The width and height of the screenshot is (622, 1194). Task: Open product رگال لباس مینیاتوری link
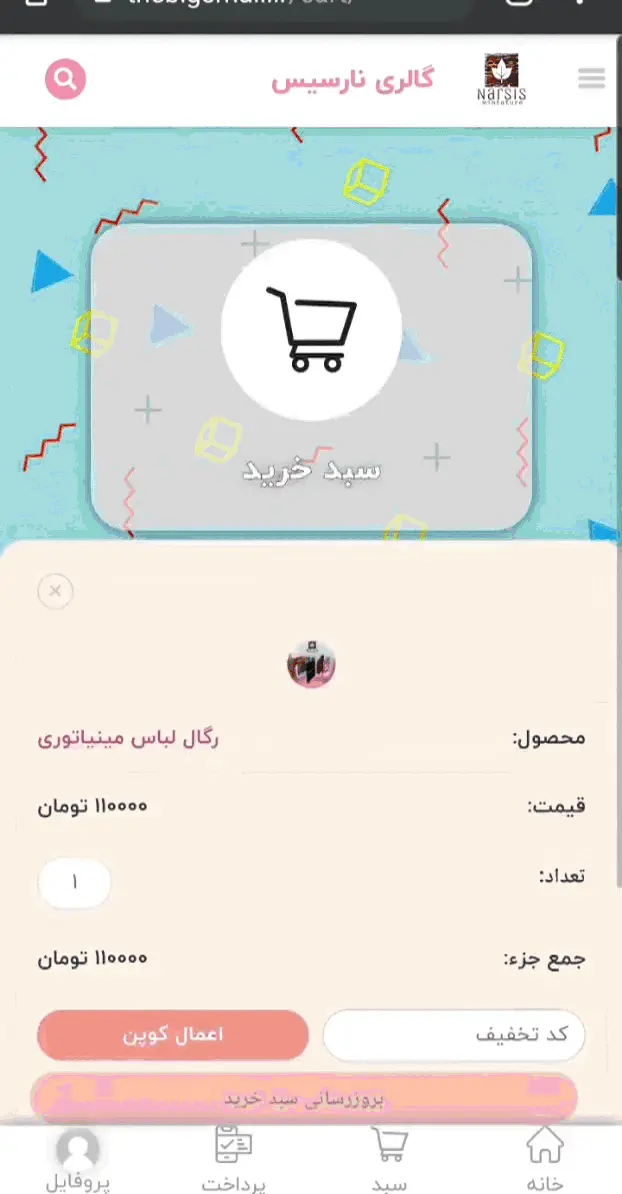coord(128,739)
